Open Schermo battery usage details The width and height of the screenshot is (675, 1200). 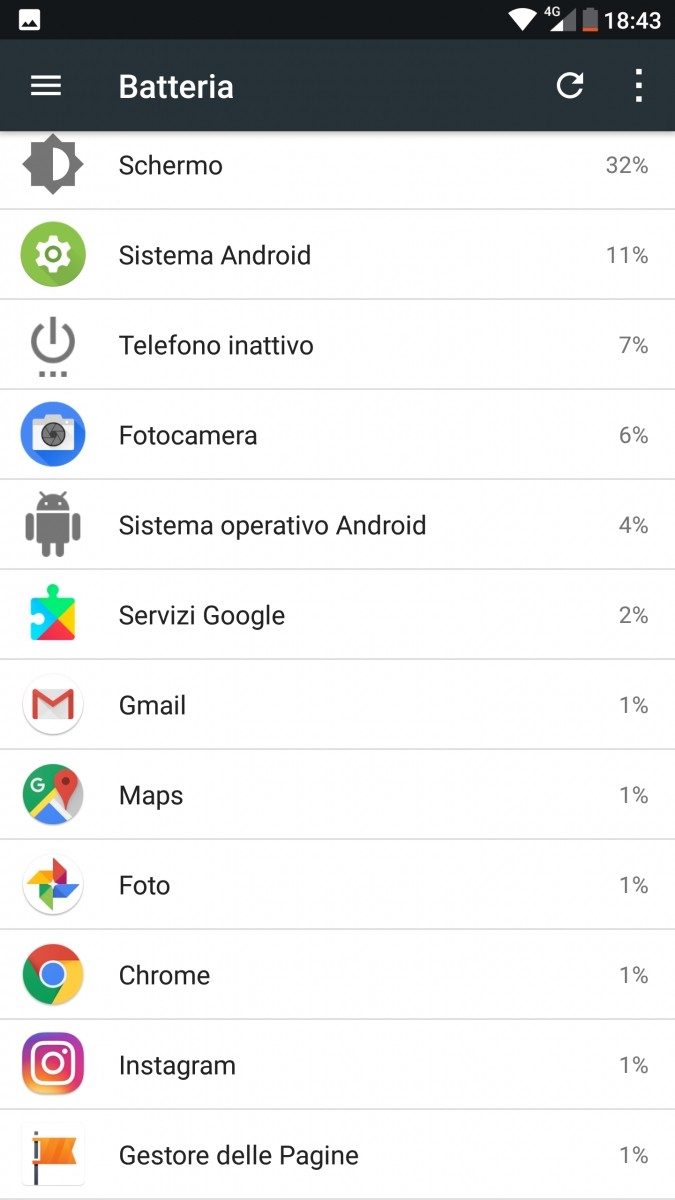click(x=337, y=166)
